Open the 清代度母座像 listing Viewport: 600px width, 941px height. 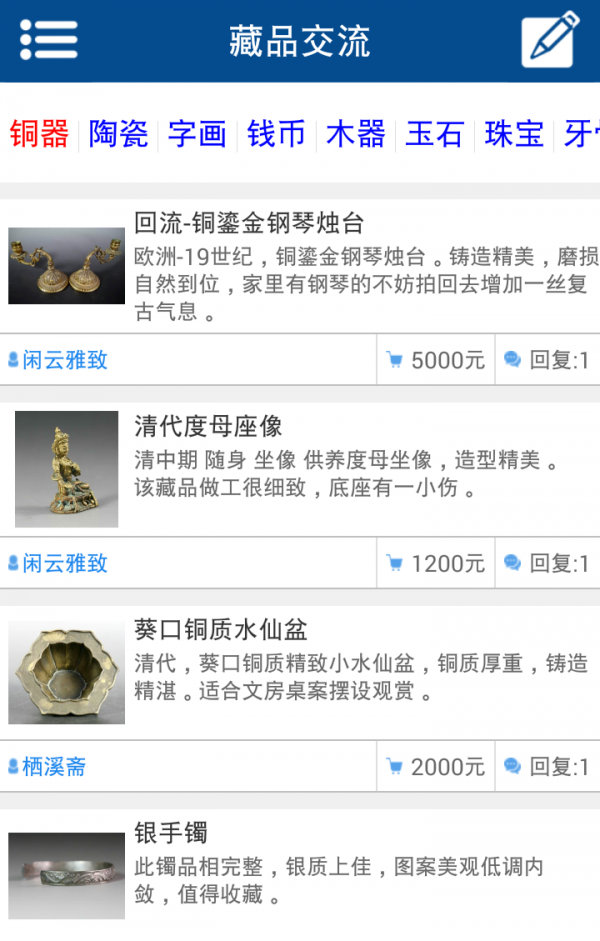click(208, 427)
